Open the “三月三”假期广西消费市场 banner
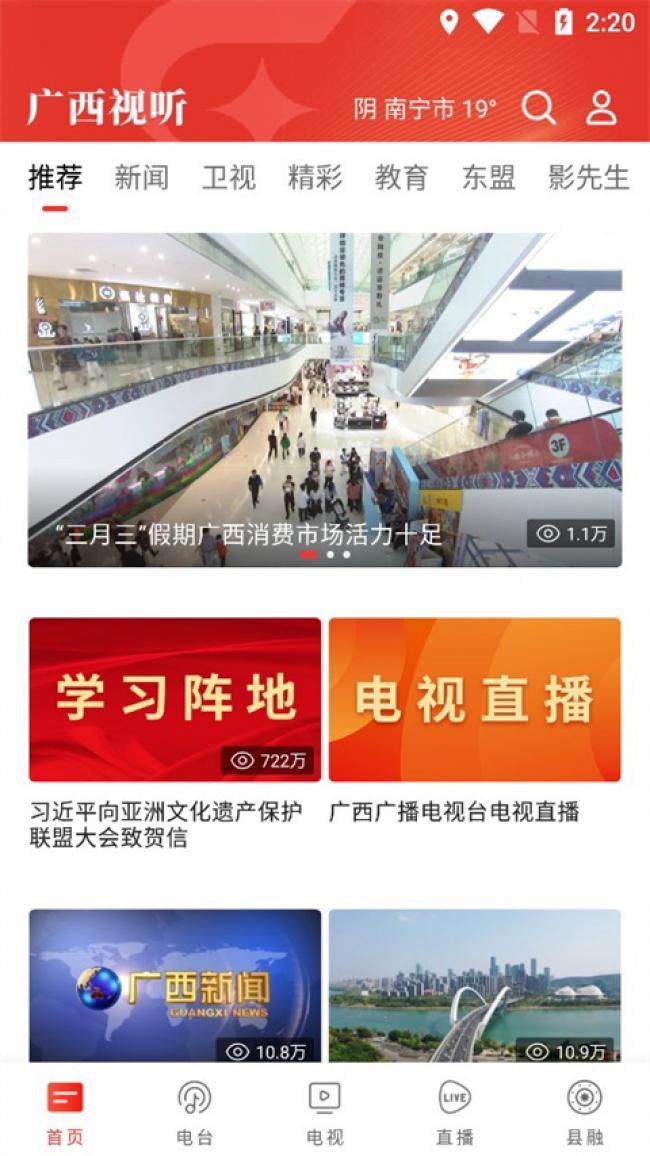 coord(325,400)
